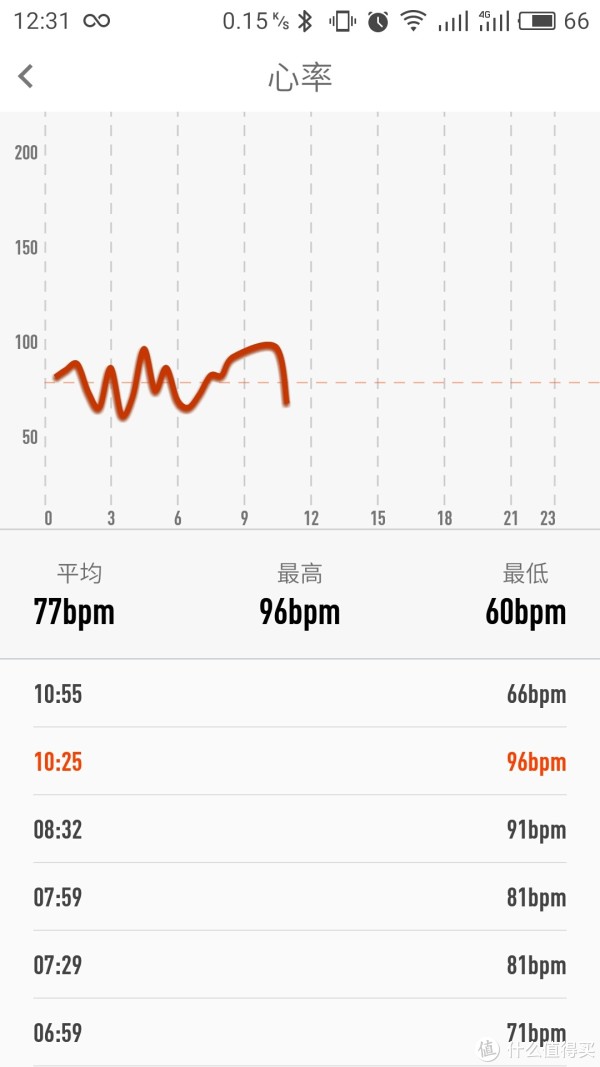Select the 07:59 81bpm reading
This screenshot has height=1067, width=600.
click(x=300, y=897)
